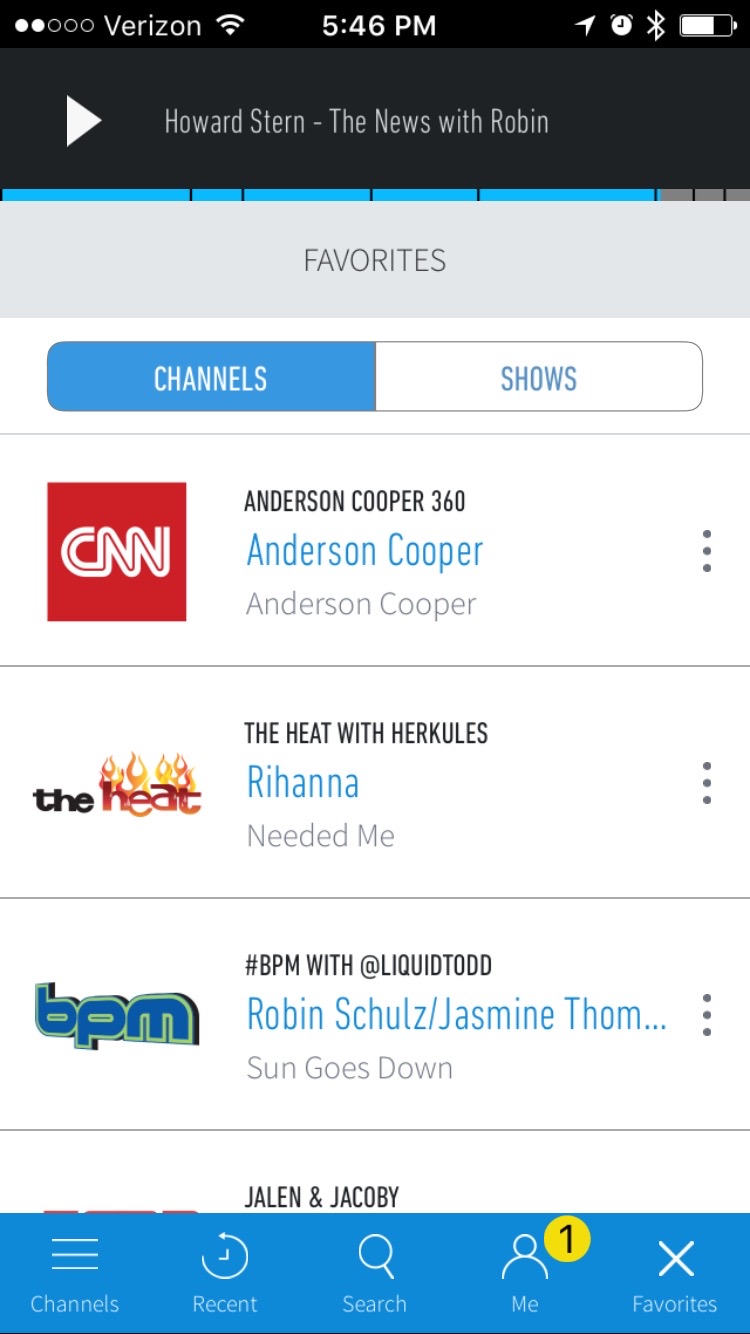
Task: Open the now playing bar title
Action: click(356, 122)
